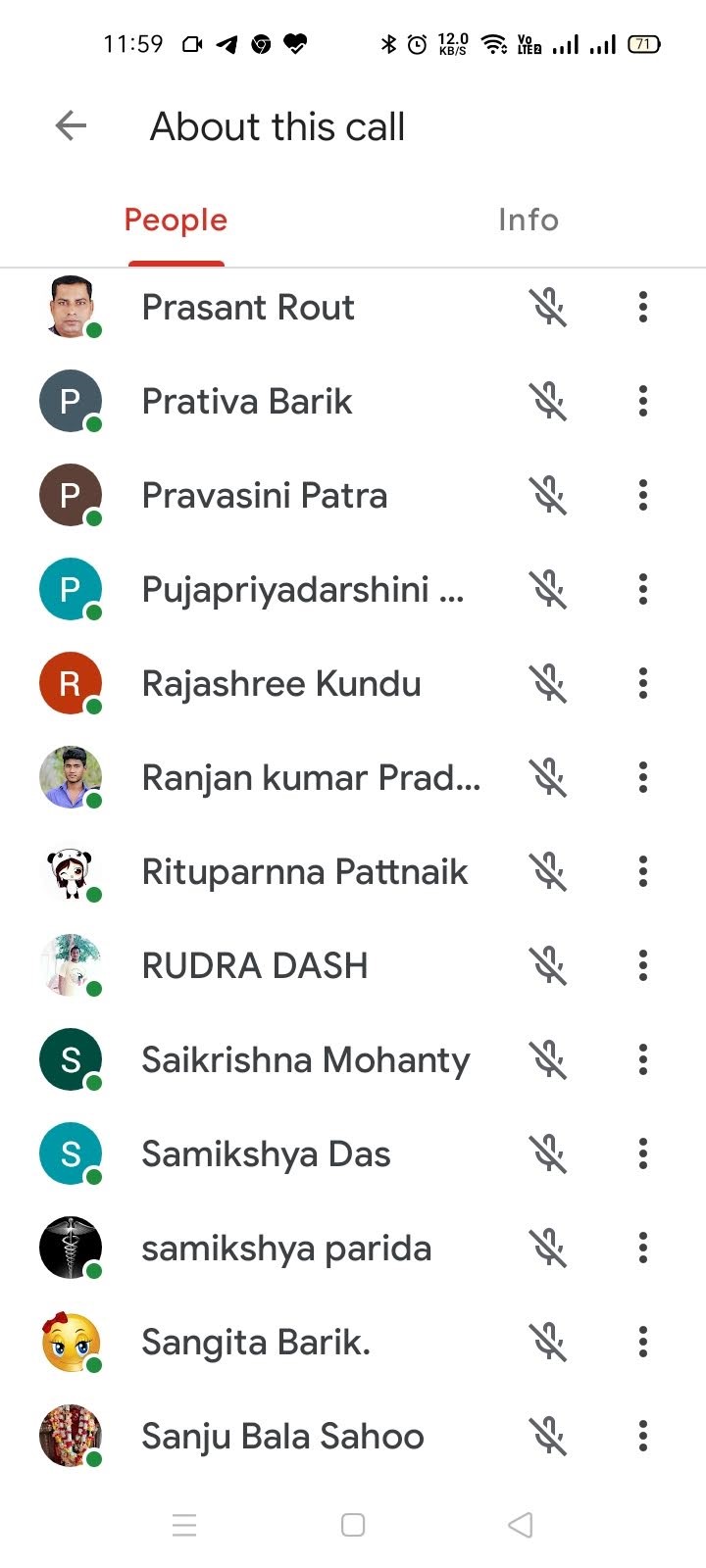
Task: Open more options for Pujapriyadarshini
Action: (x=643, y=589)
